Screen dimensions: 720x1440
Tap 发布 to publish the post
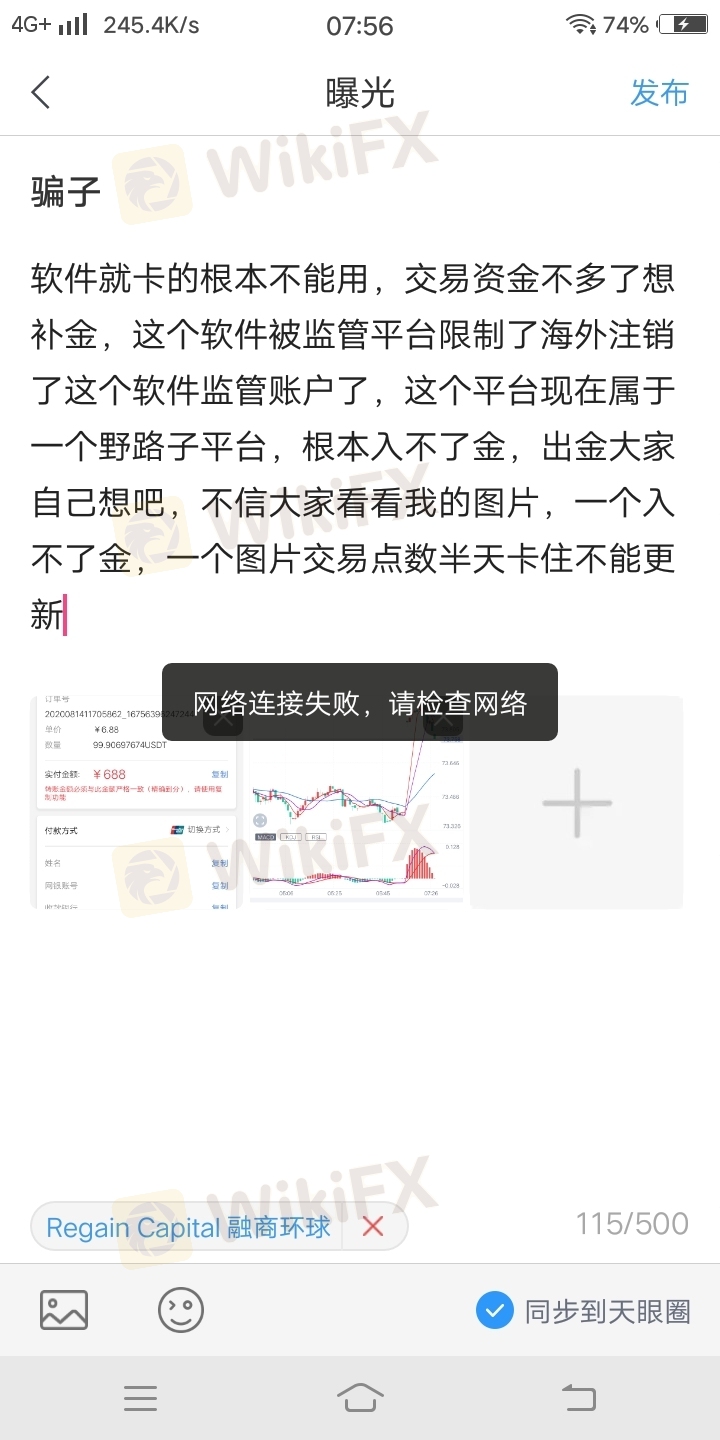pyautogui.click(x=659, y=93)
